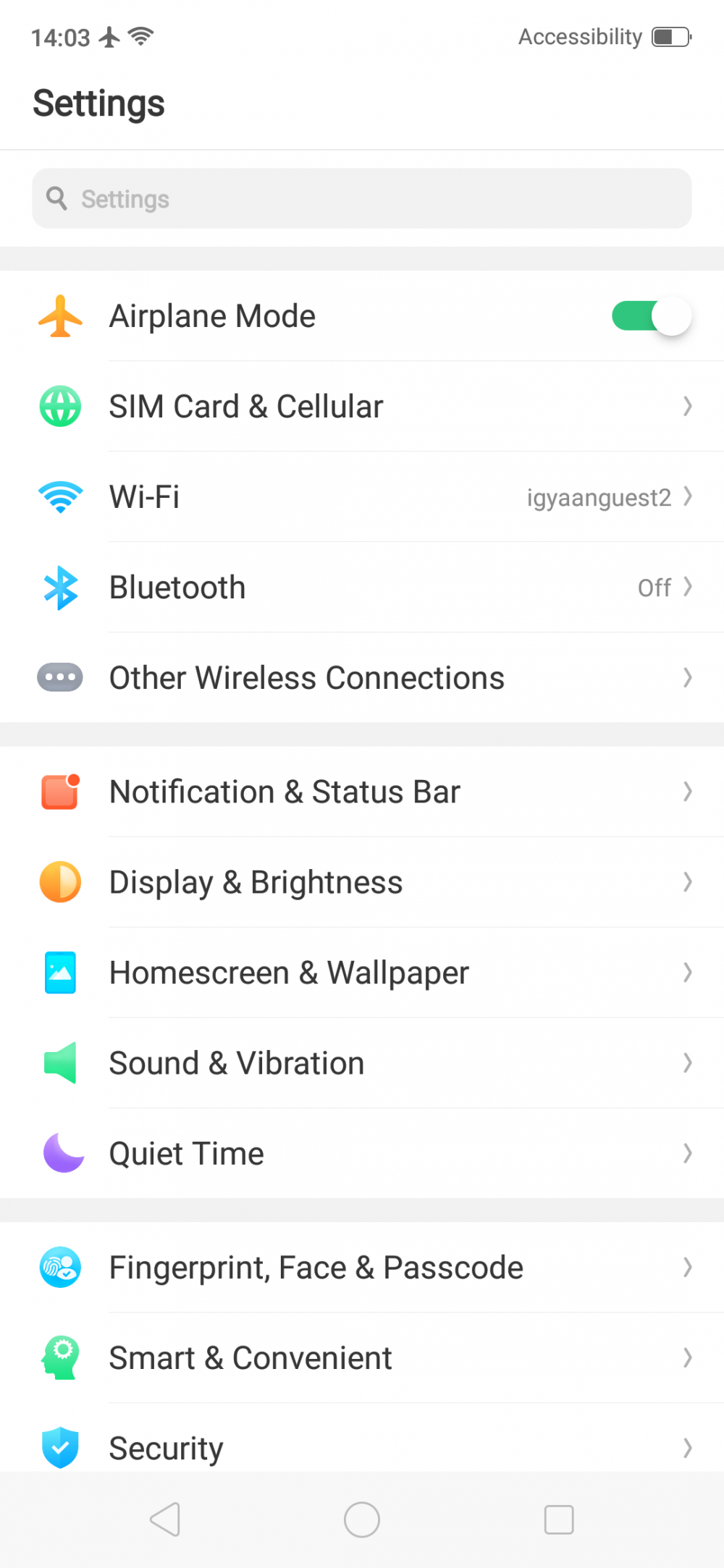The image size is (724, 1568).
Task: Turn off Airplane Mode switch
Action: [651, 316]
